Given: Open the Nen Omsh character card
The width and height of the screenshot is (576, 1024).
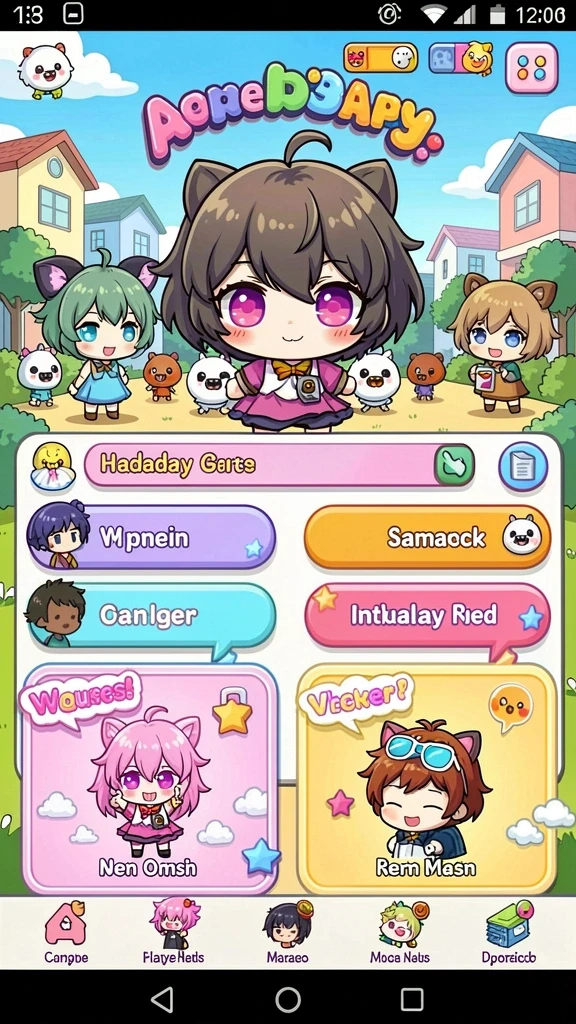Looking at the screenshot, I should 150,780.
